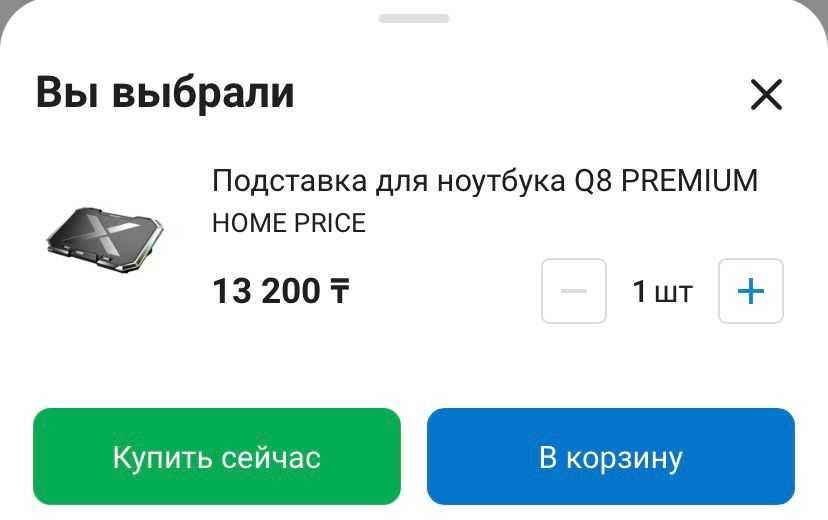Close the "Вы выбрали" sheet
The image size is (828, 520).
click(766, 95)
